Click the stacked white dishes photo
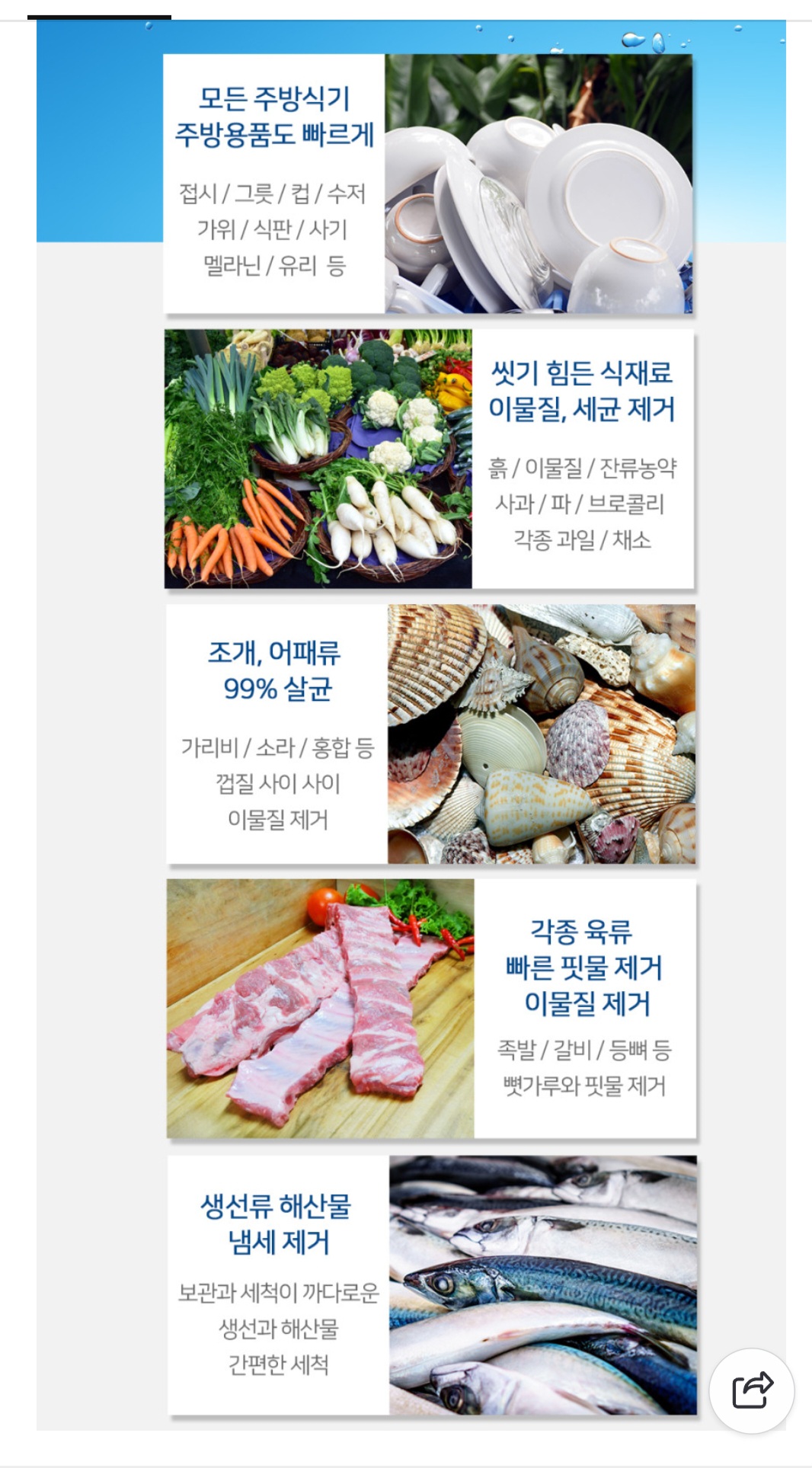 pyautogui.click(x=541, y=183)
